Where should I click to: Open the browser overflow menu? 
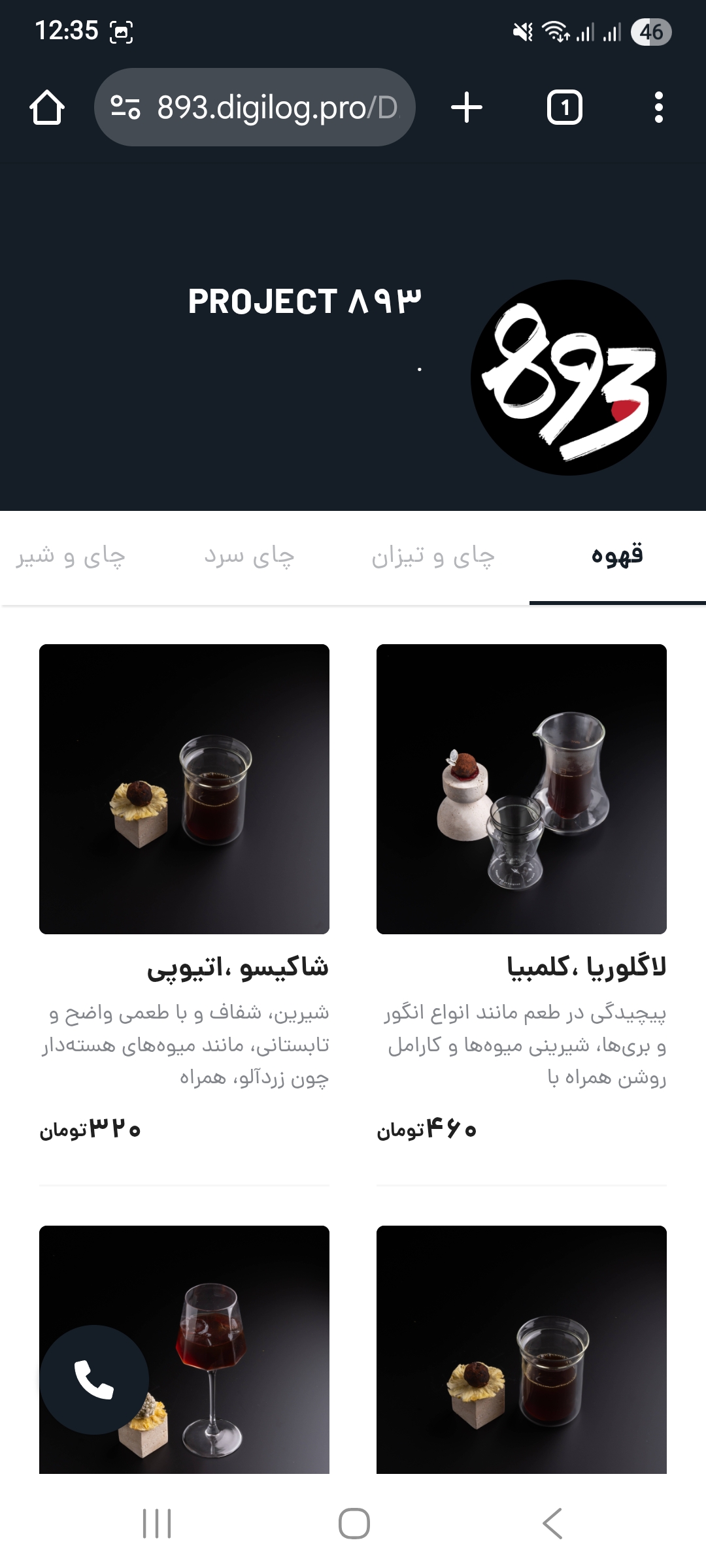(x=658, y=108)
